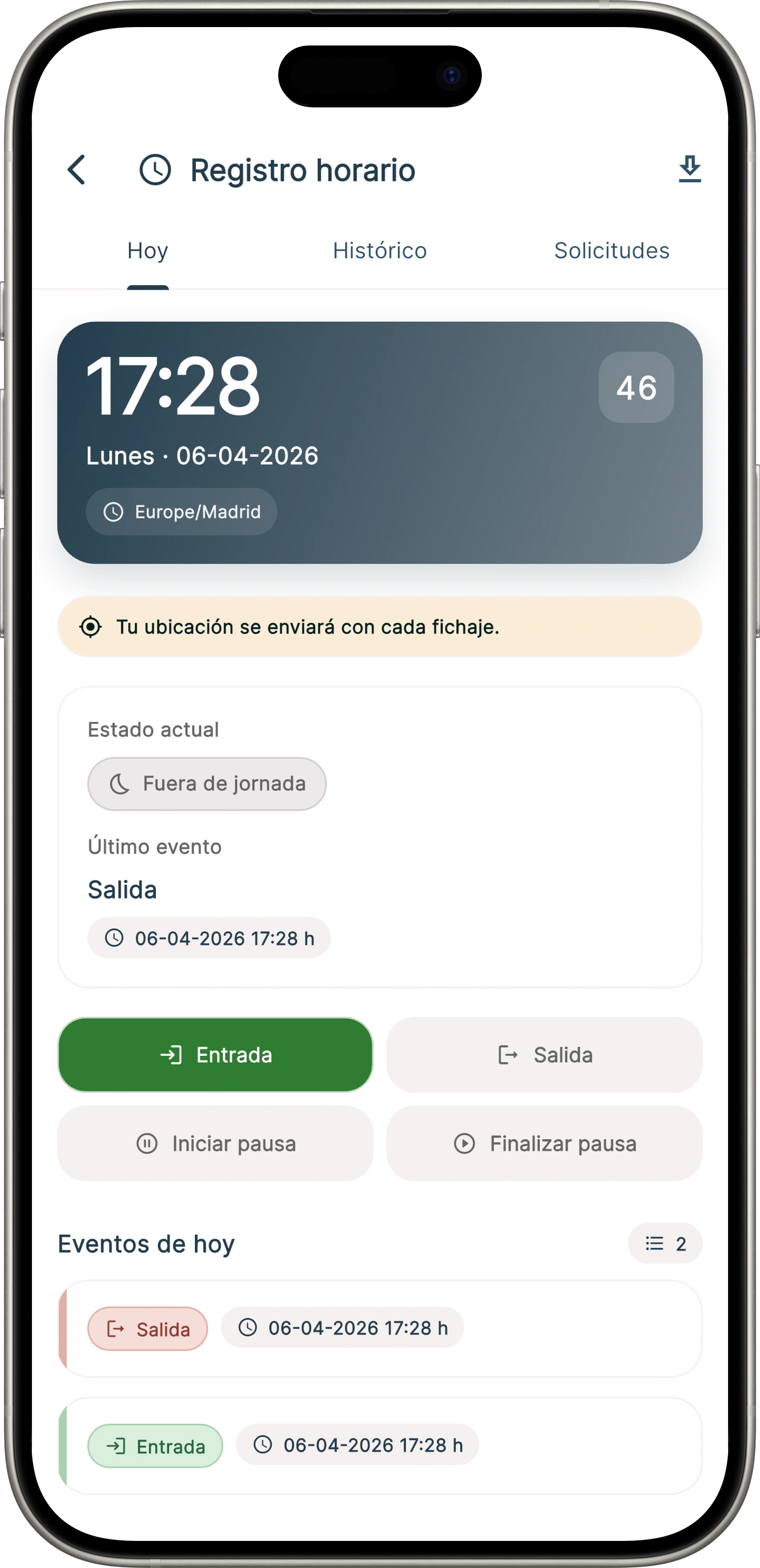Click the events list icon next to the 2 counter
Screen dimensions: 760x1568
pyautogui.click(x=652, y=1244)
